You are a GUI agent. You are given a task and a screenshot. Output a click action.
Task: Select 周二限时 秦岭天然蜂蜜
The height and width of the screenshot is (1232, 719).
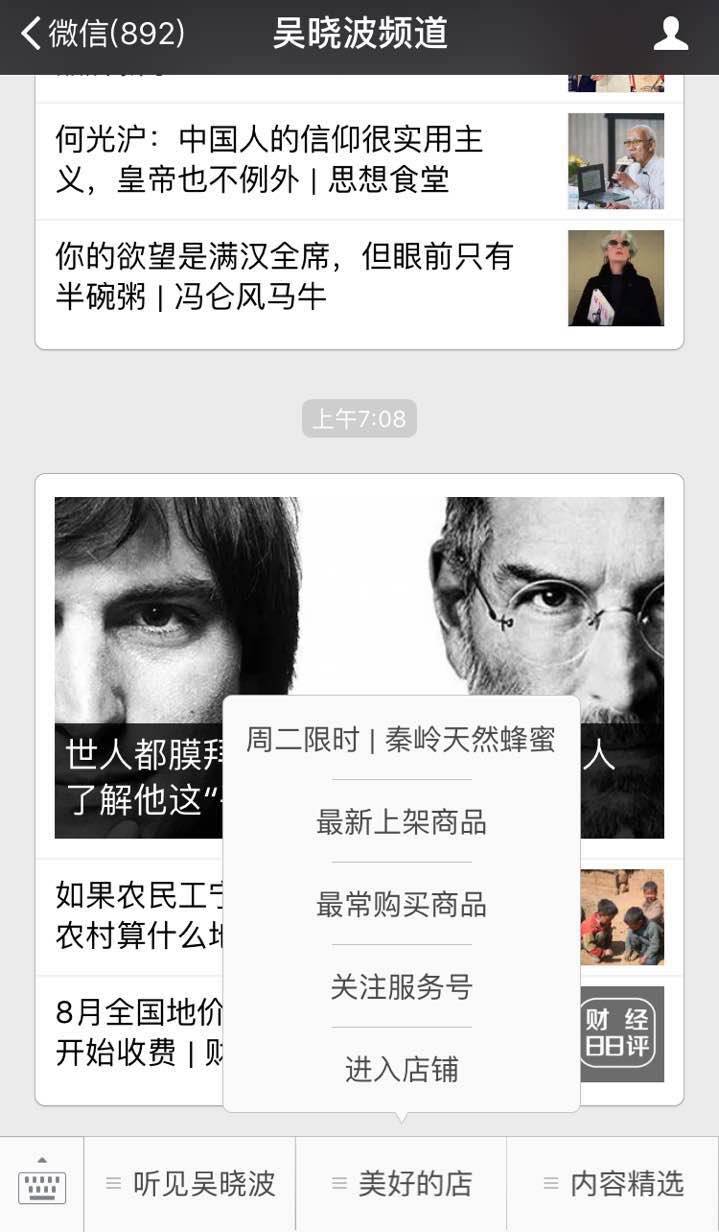pyautogui.click(x=401, y=740)
